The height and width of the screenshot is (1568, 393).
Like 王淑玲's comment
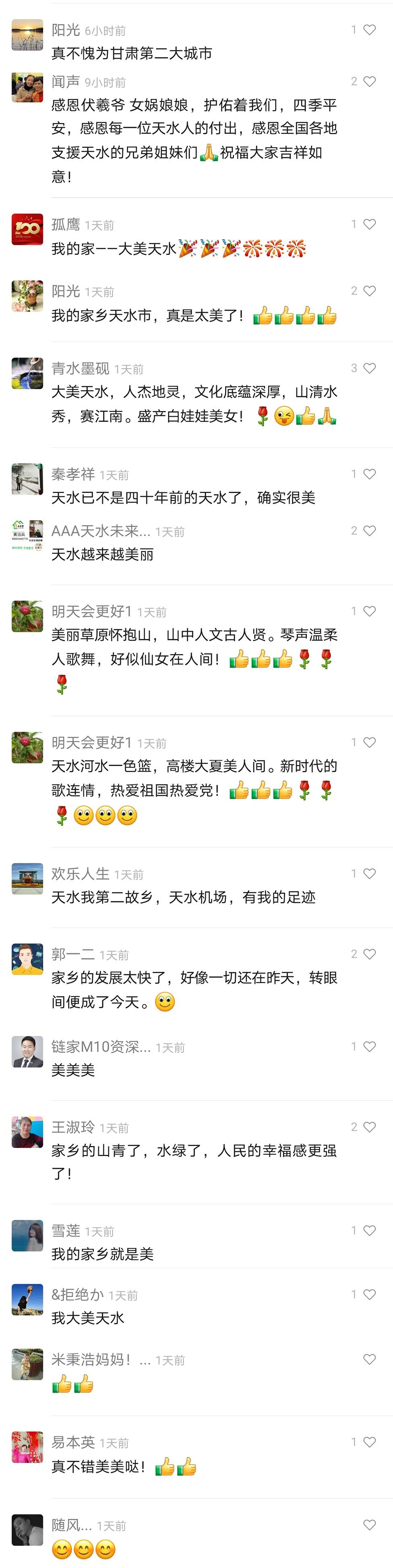coord(369,1127)
